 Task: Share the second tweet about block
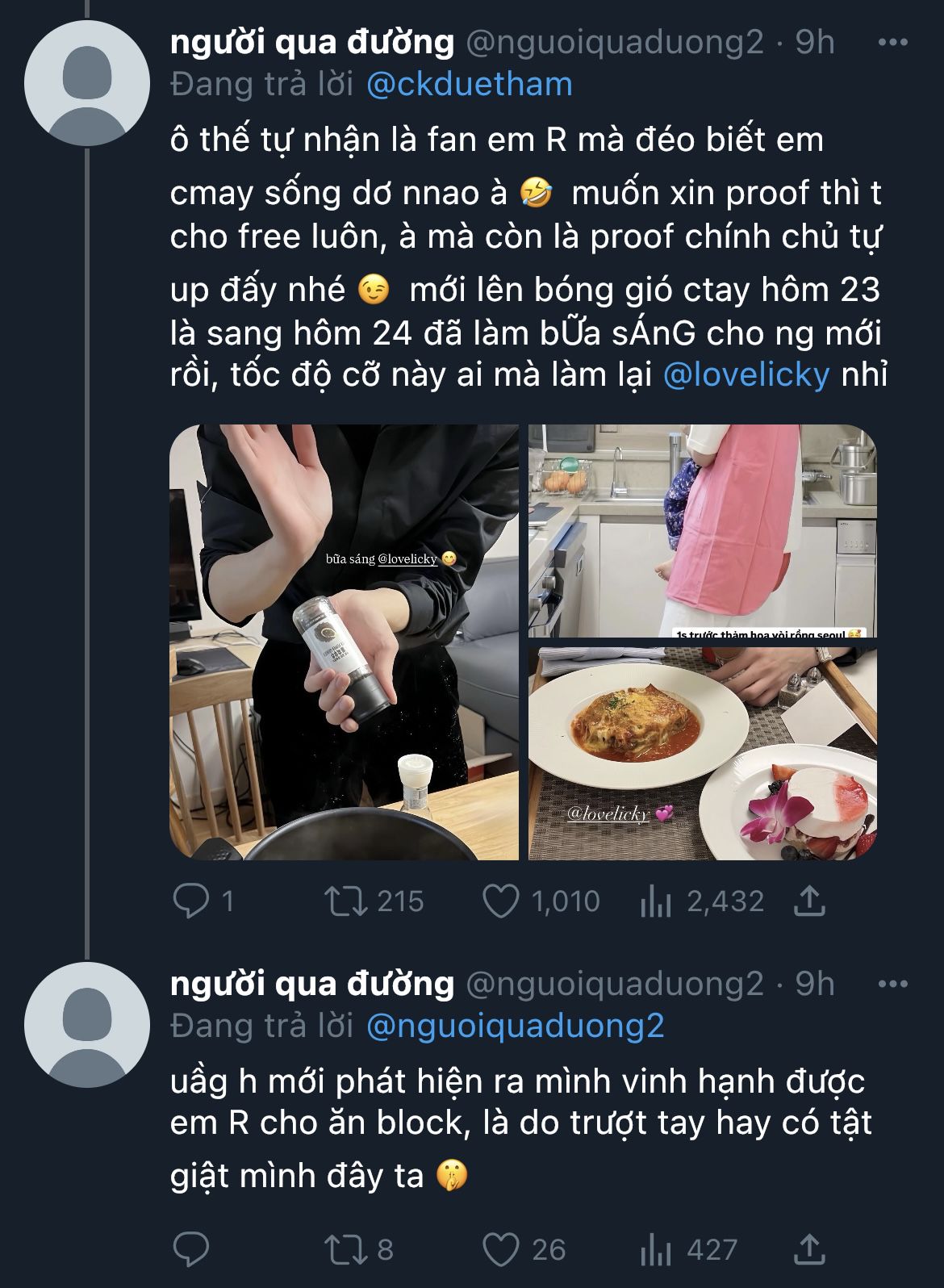click(809, 1249)
